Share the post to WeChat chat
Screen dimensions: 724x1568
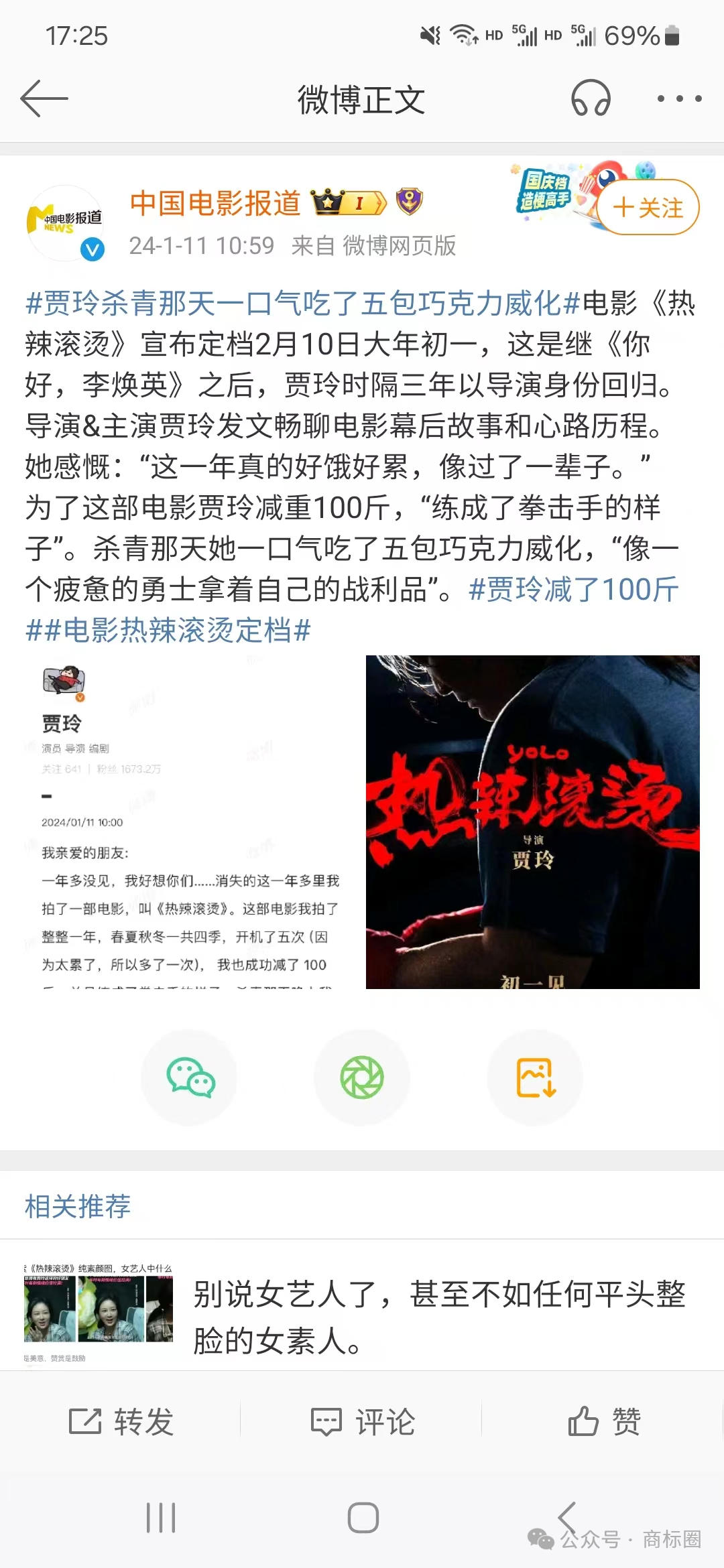pyautogui.click(x=190, y=1077)
